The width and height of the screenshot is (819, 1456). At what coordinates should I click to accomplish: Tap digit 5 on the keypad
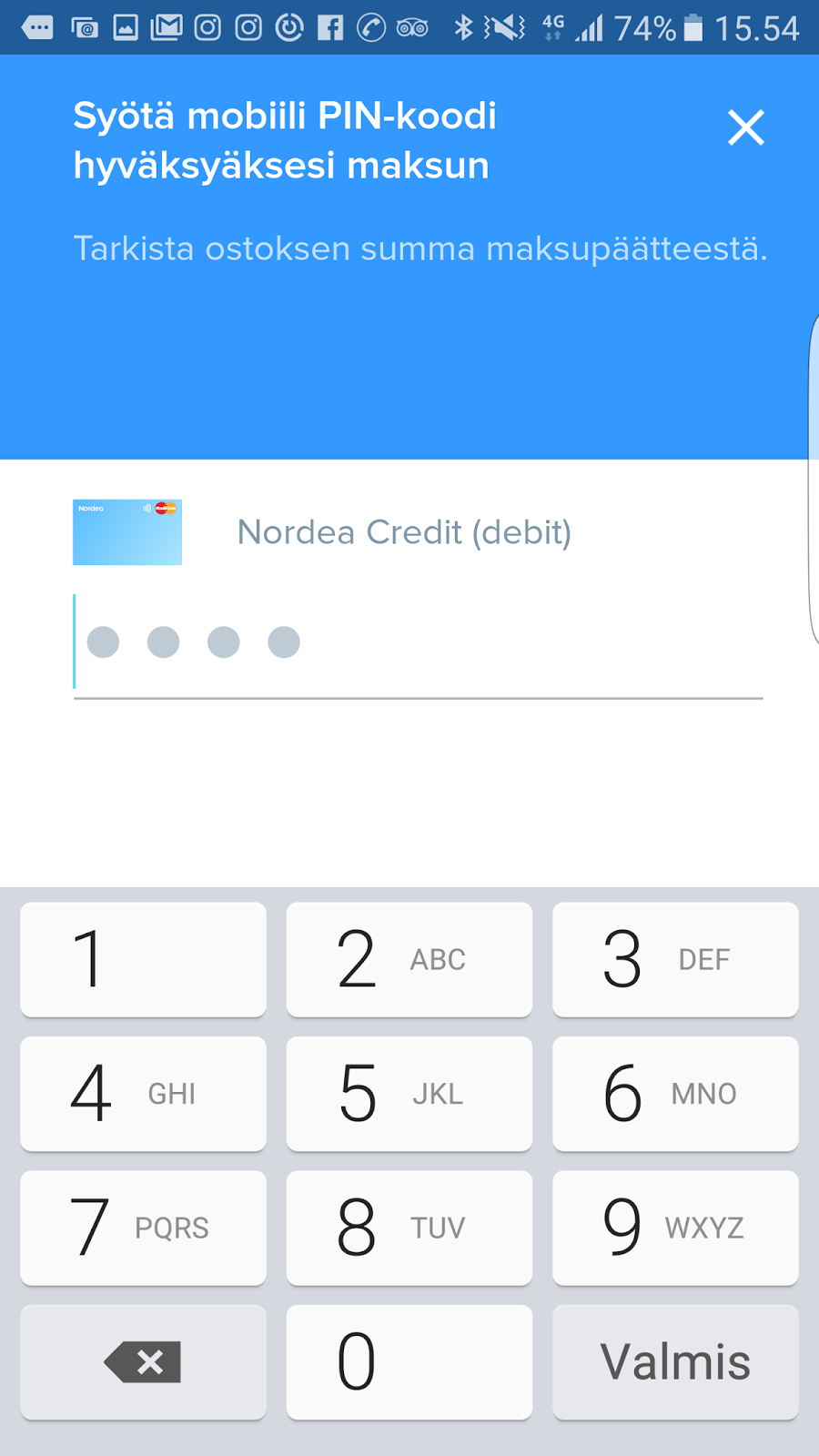(409, 1094)
